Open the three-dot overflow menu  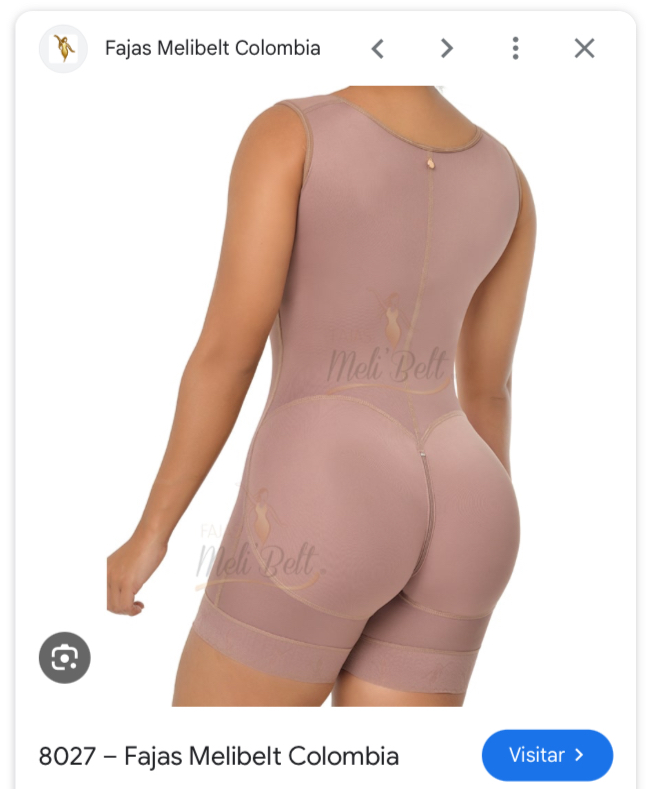coord(515,48)
